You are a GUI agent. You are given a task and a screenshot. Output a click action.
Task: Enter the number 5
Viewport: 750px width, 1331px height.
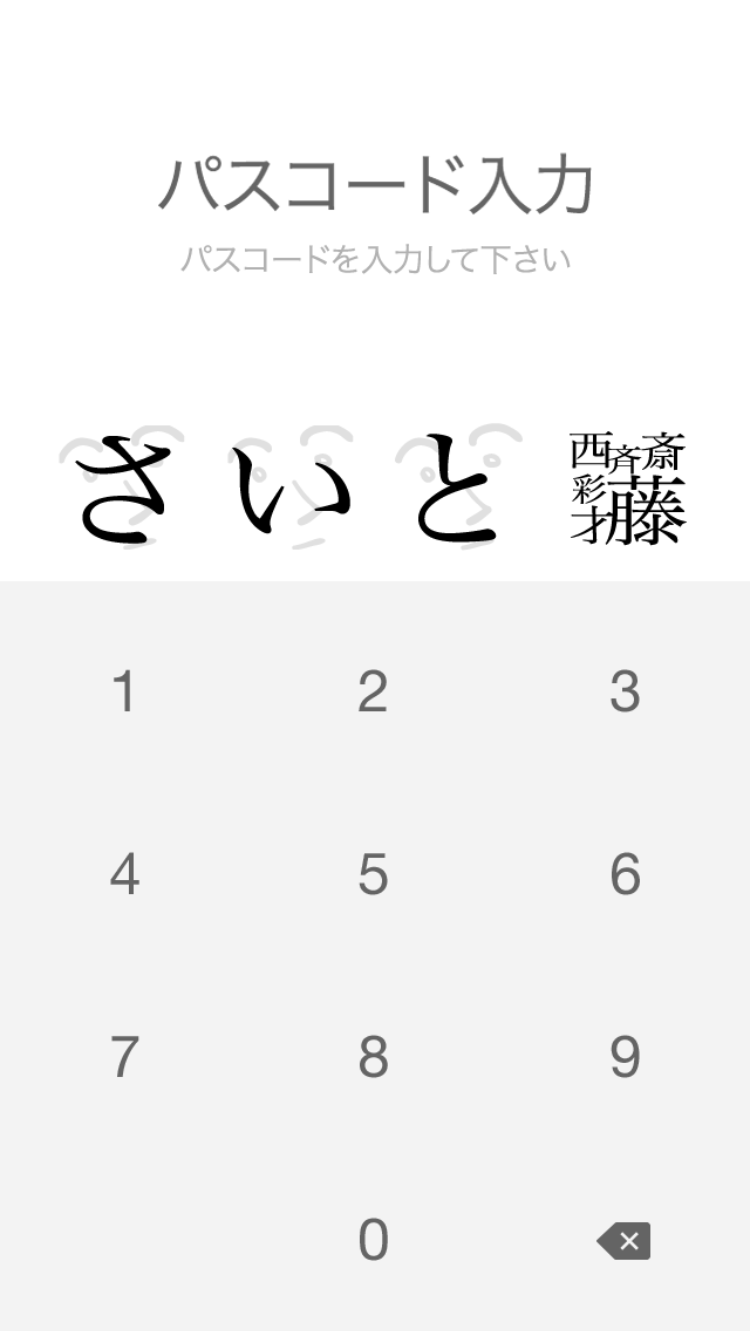click(373, 875)
